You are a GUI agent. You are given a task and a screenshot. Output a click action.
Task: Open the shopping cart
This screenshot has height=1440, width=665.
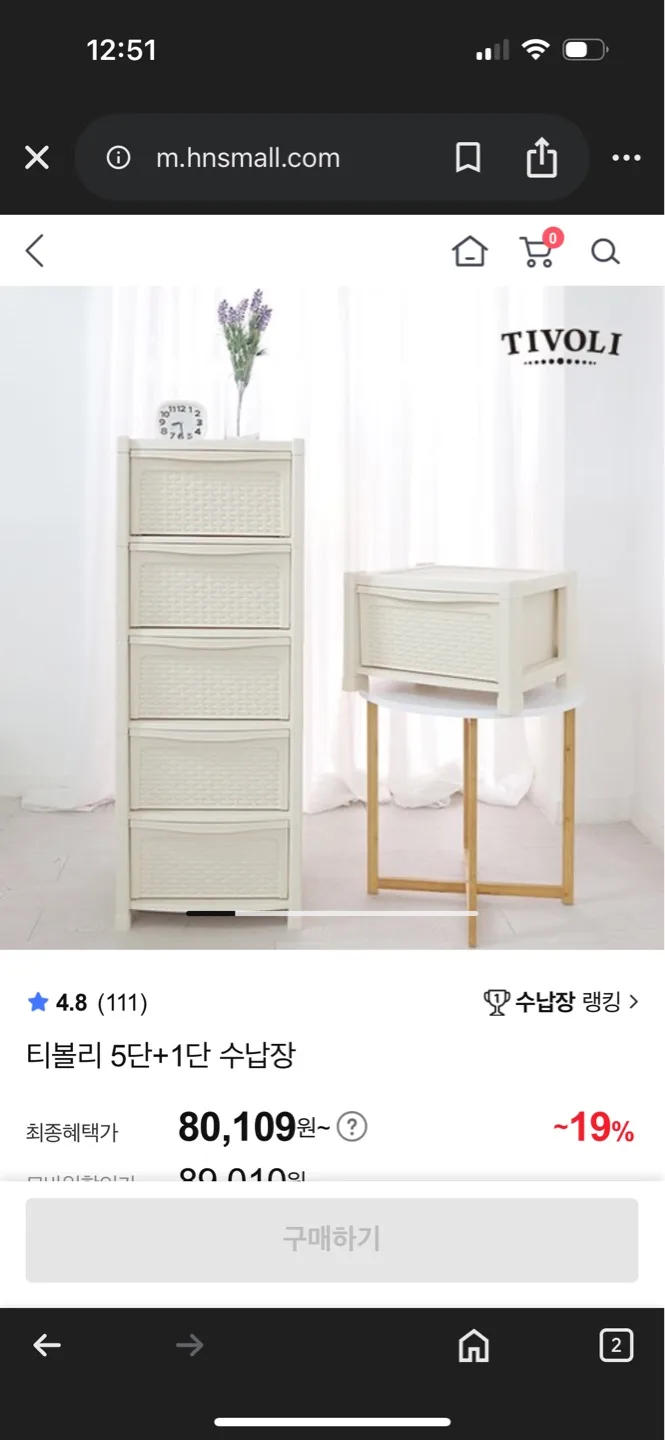pos(539,250)
